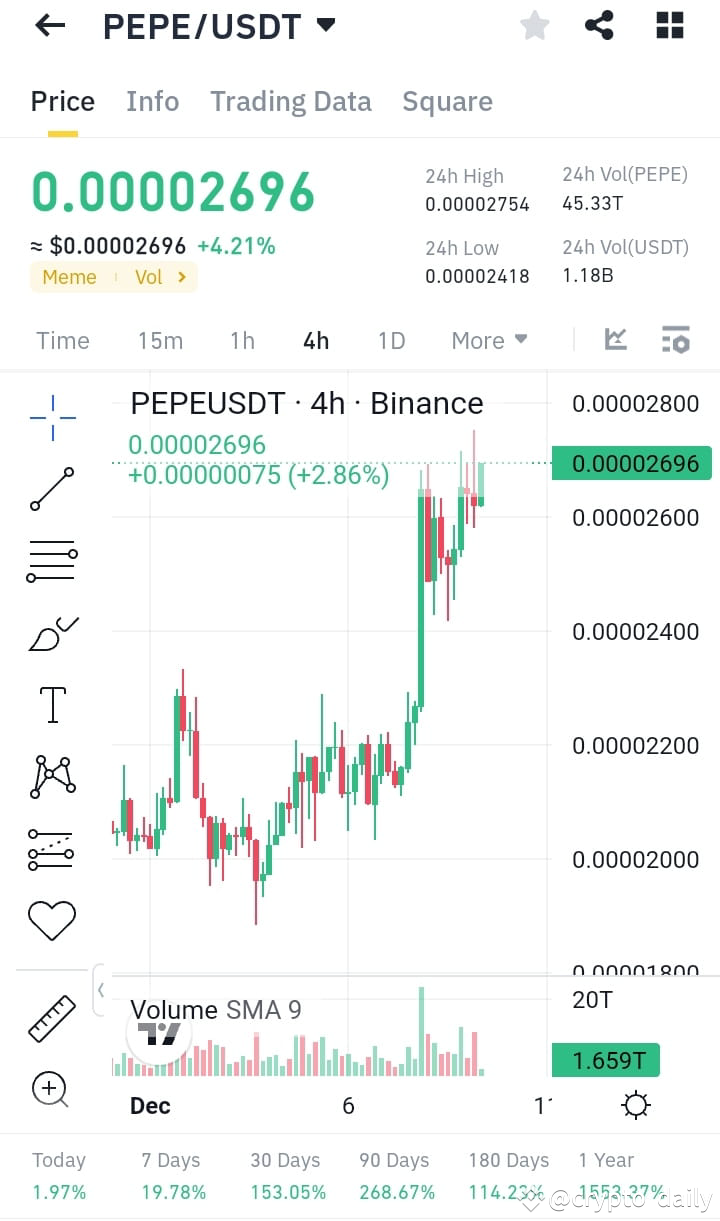Screen dimensions: 720x1221
Task: Tap the share icon to share chart
Action: click(599, 26)
